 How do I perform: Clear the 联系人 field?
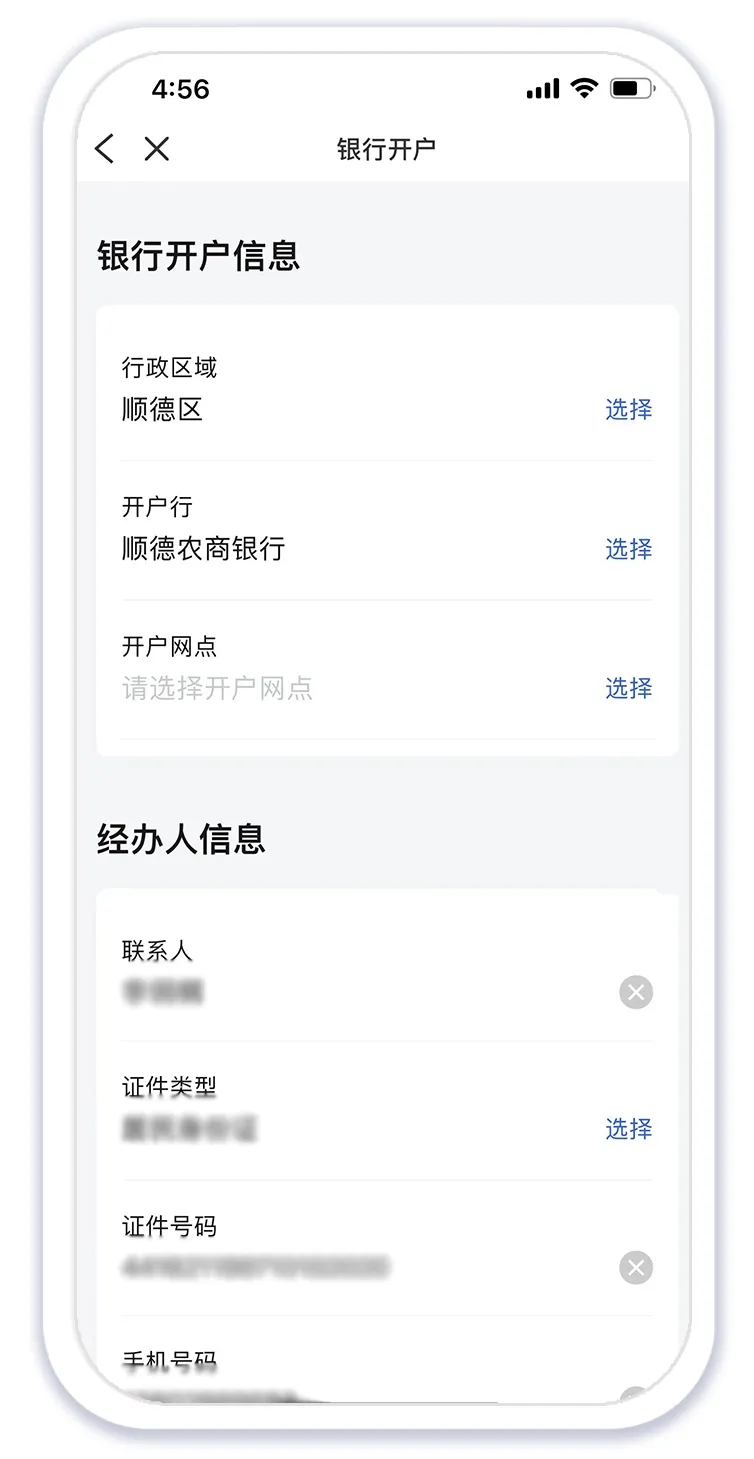point(636,993)
